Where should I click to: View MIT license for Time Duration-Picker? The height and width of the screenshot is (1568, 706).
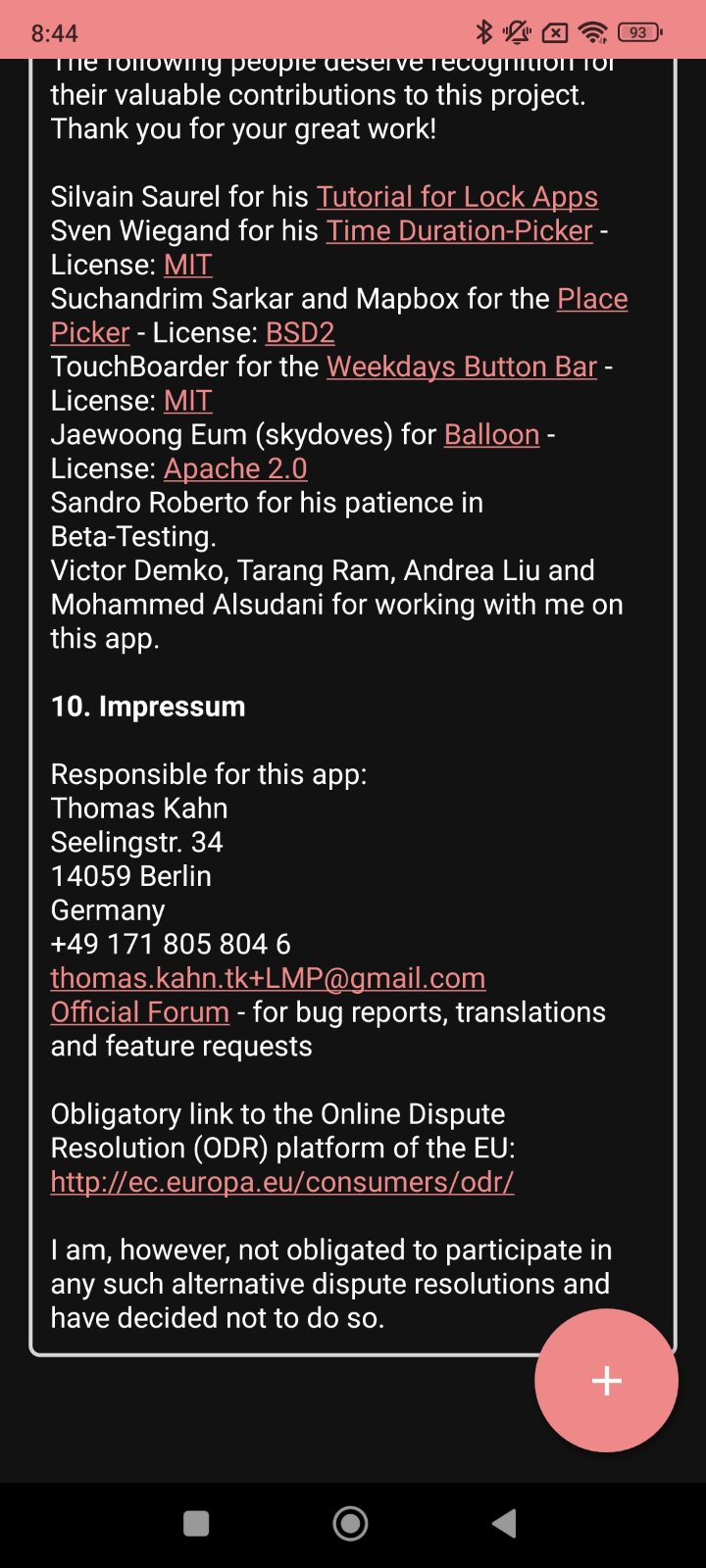[187, 266]
